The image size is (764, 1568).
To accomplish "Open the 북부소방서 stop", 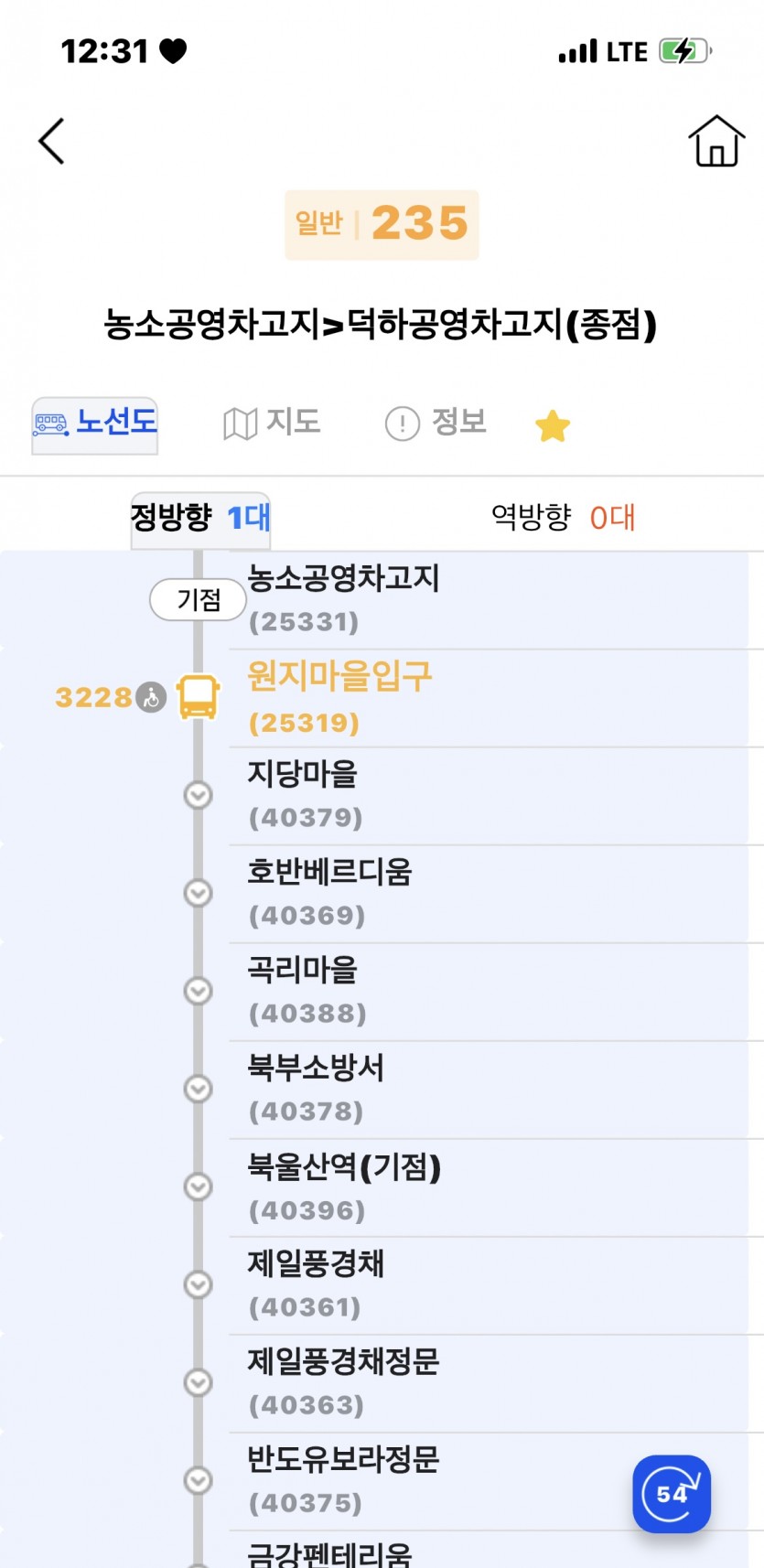I will coord(316,1088).
